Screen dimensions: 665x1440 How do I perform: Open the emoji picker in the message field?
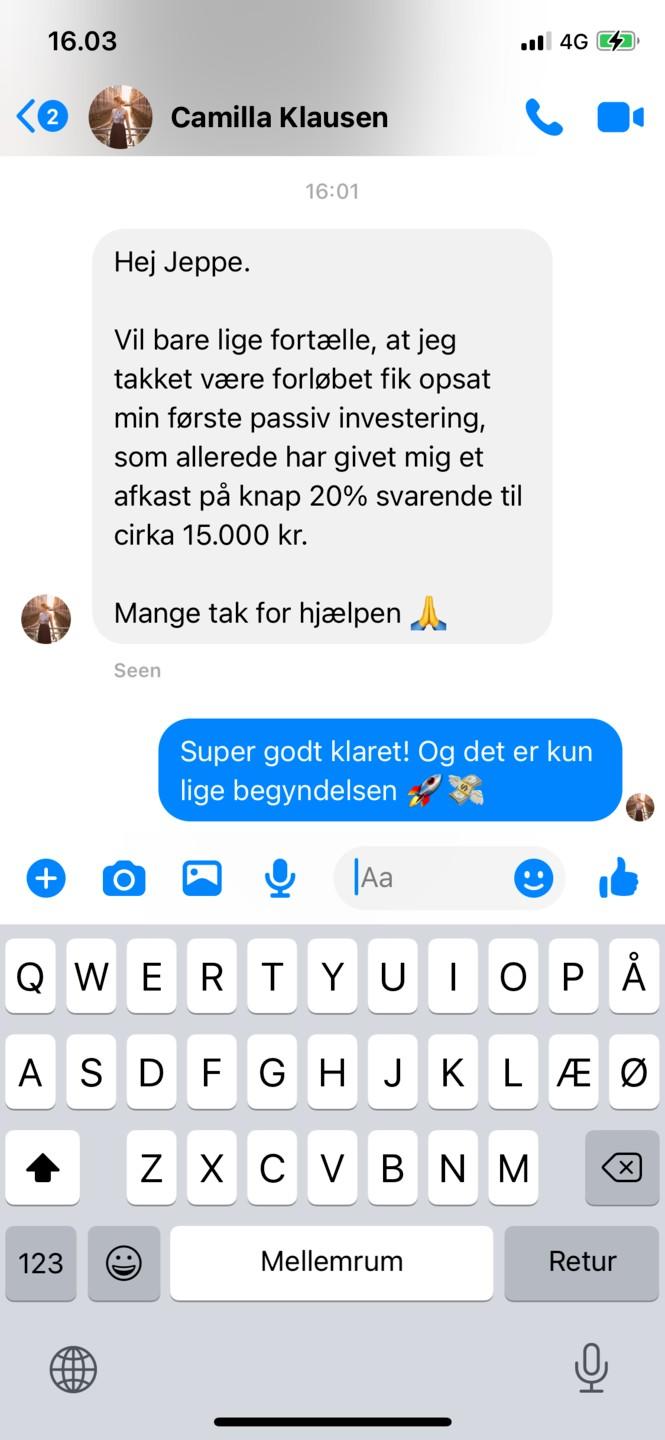point(534,879)
